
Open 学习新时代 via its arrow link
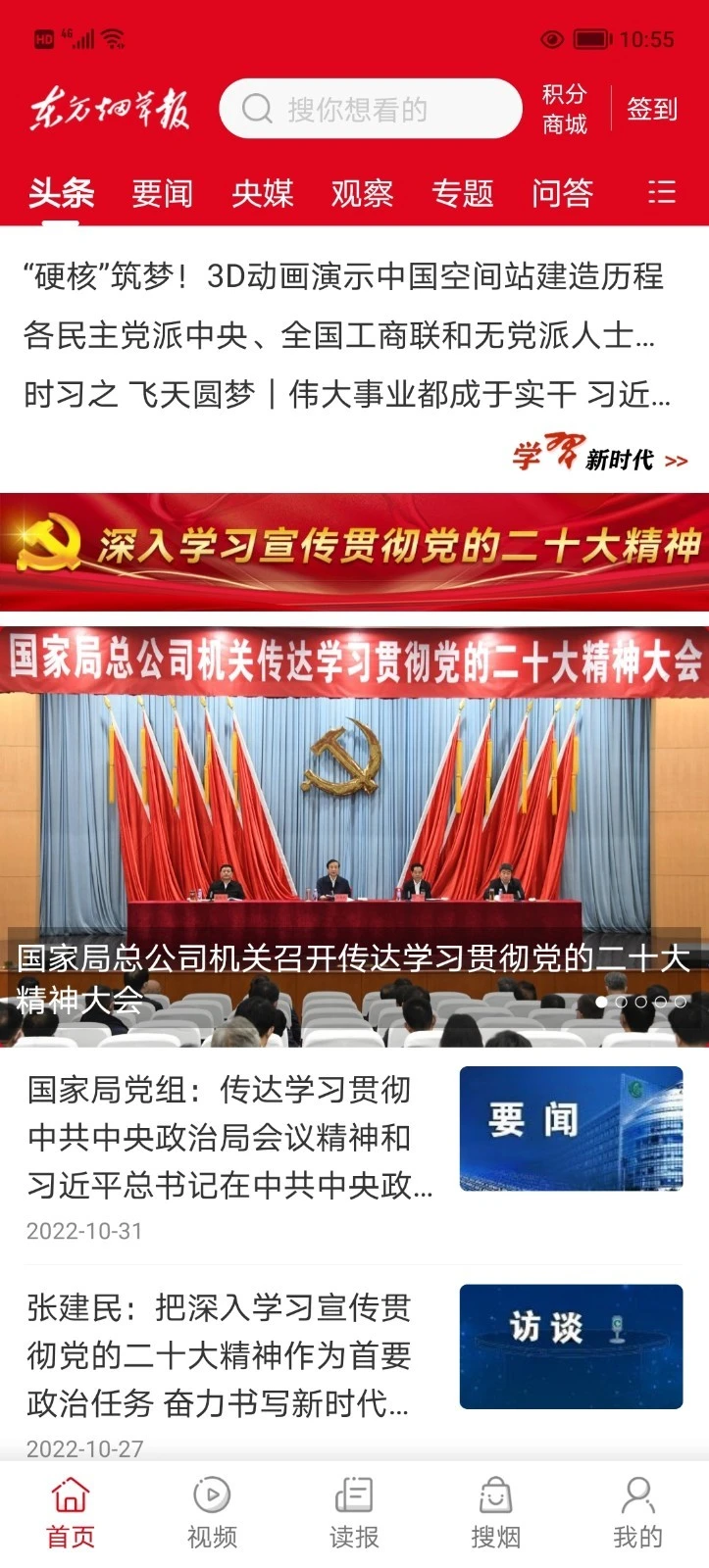677,459
